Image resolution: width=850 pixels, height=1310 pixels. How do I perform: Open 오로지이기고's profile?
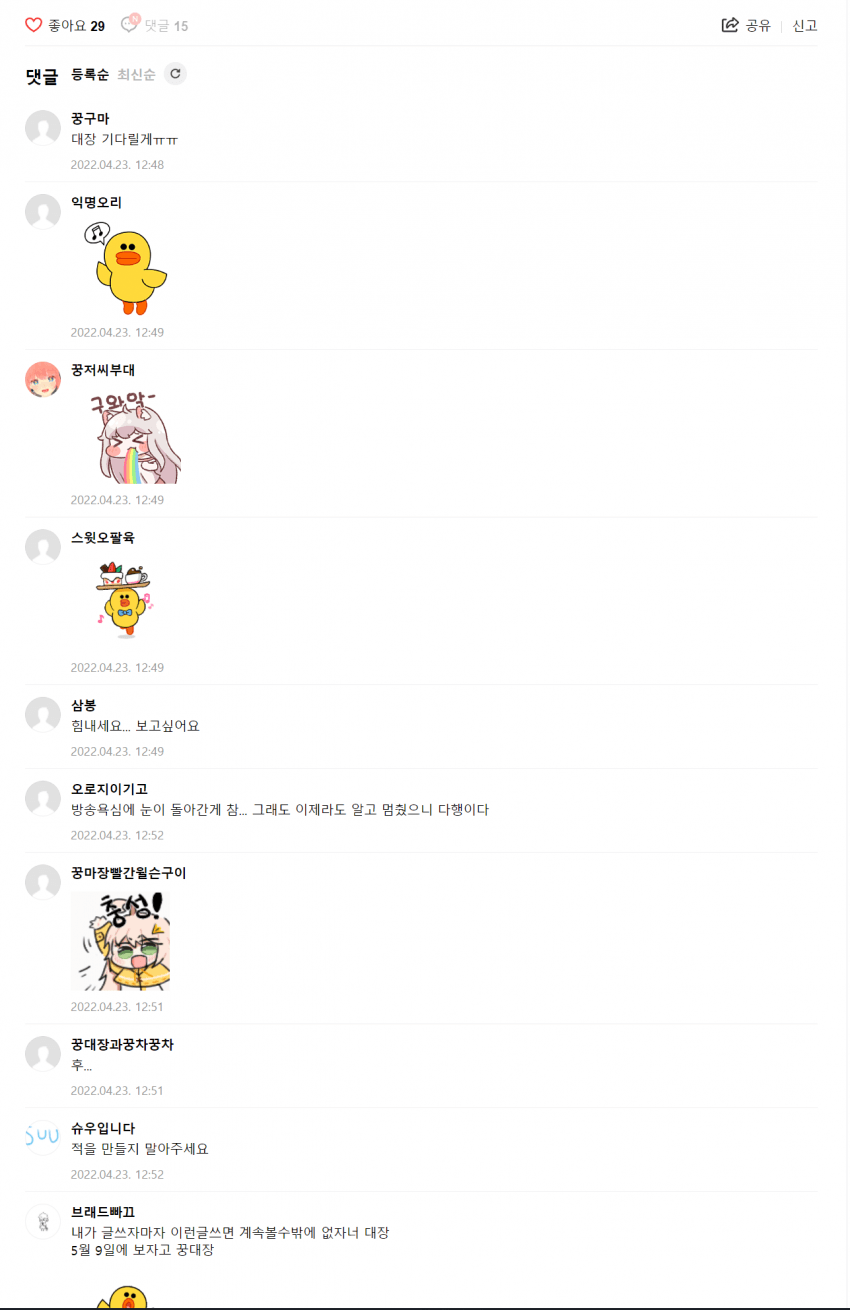[x=109, y=789]
